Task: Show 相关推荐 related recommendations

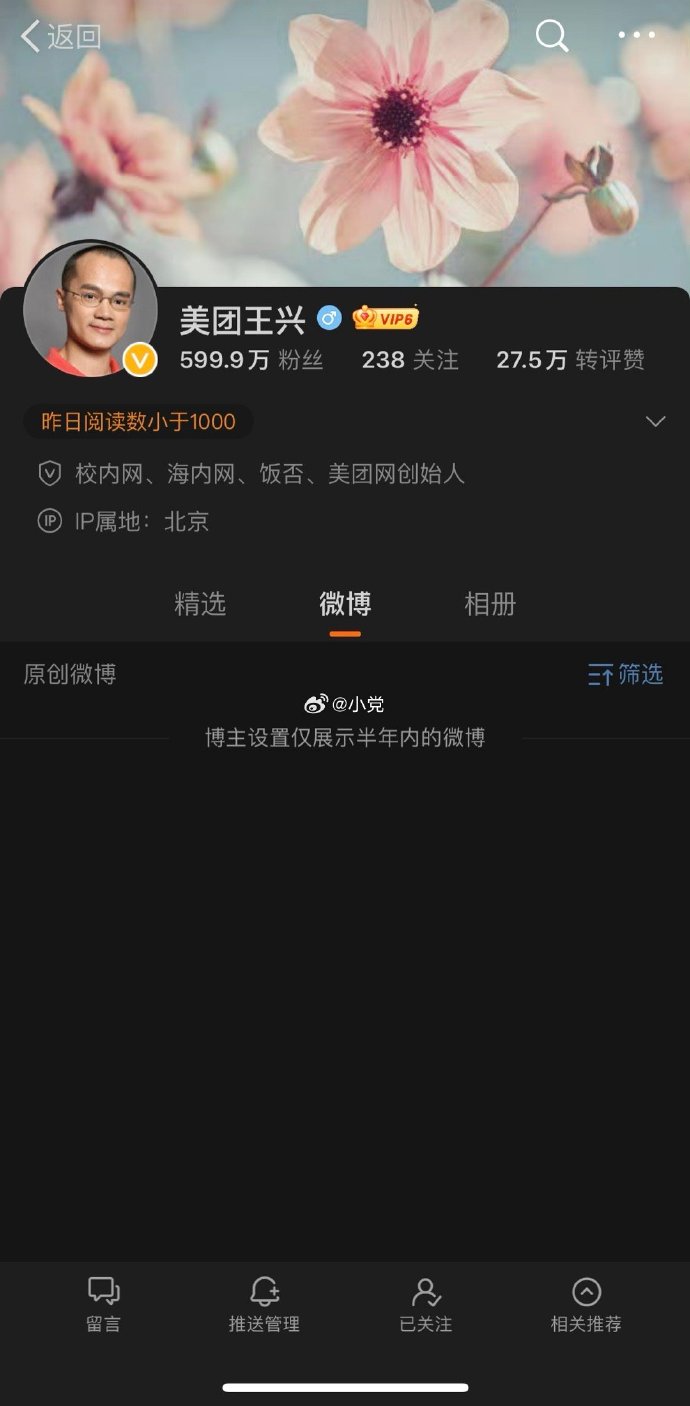Action: tap(586, 1304)
